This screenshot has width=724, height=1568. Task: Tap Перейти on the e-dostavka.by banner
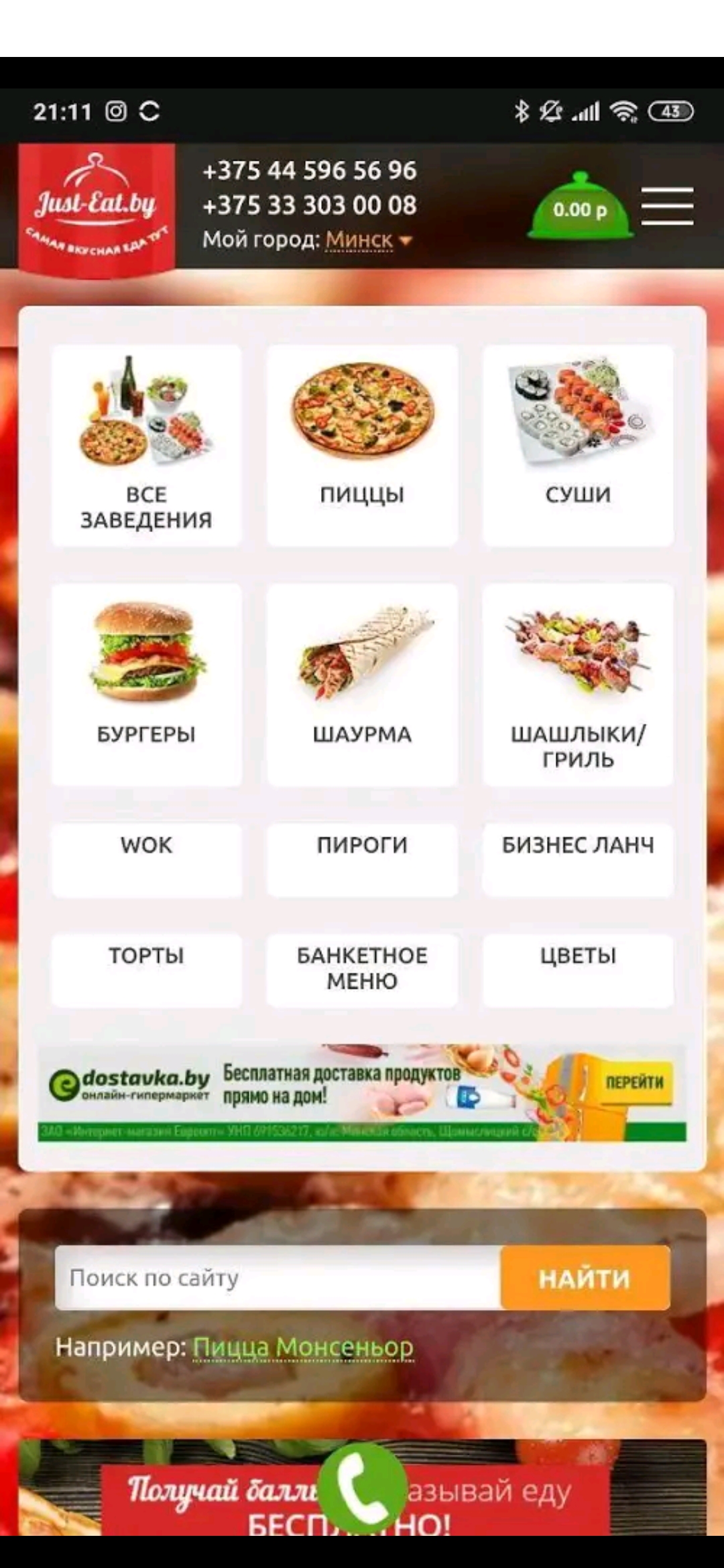(x=634, y=1082)
